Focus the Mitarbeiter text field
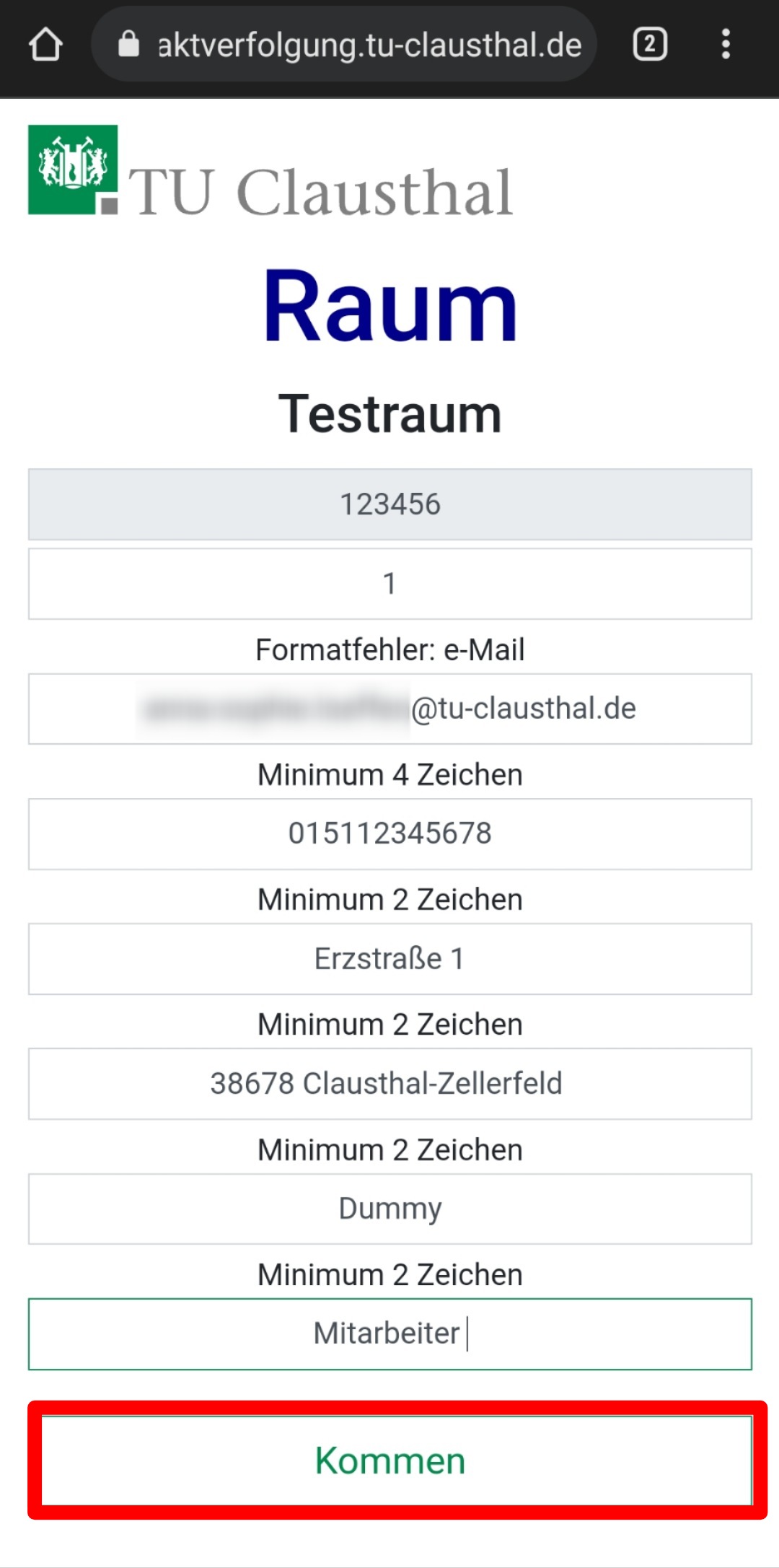The height and width of the screenshot is (1568, 779). (x=390, y=1333)
